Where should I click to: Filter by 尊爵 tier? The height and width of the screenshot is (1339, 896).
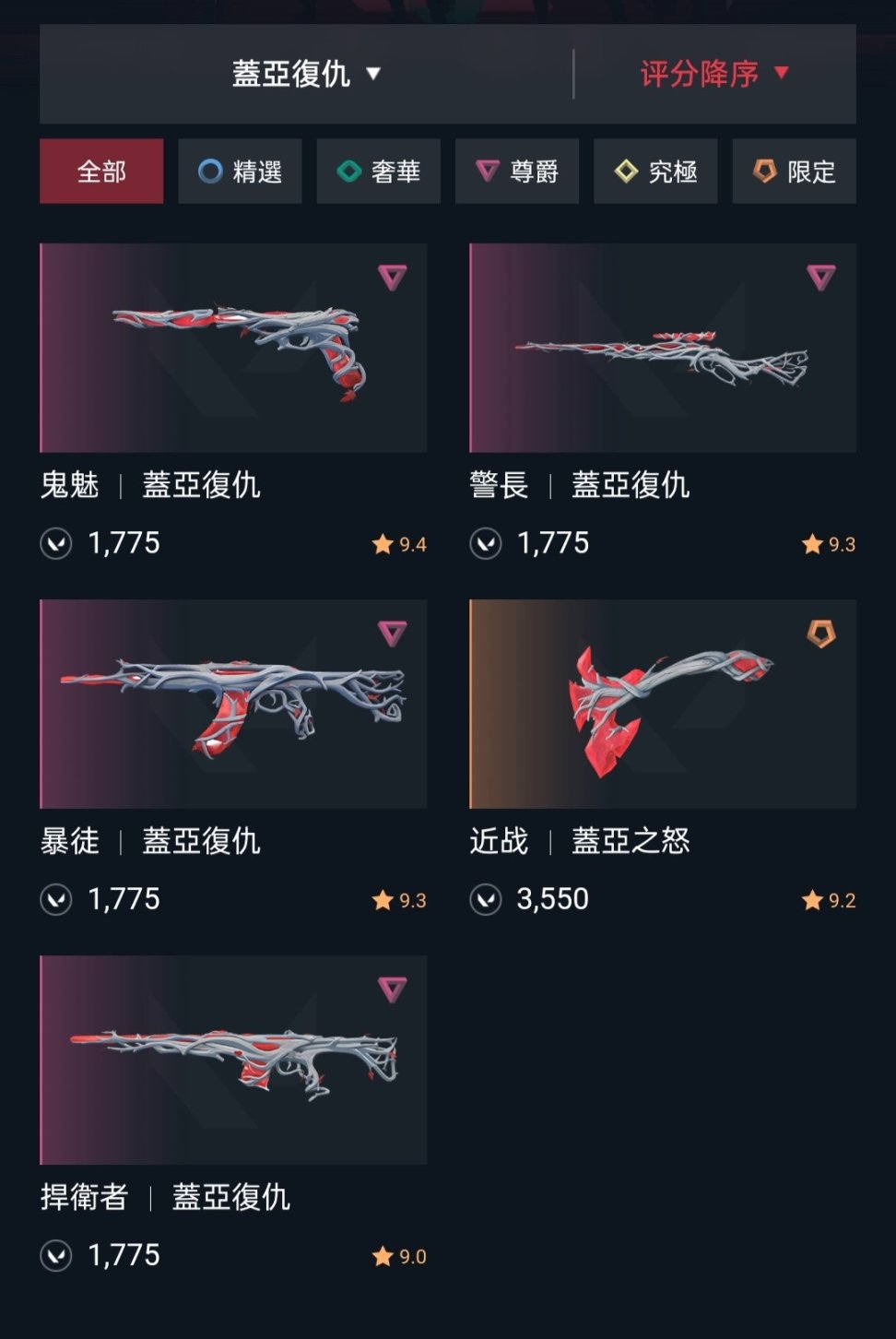516,172
